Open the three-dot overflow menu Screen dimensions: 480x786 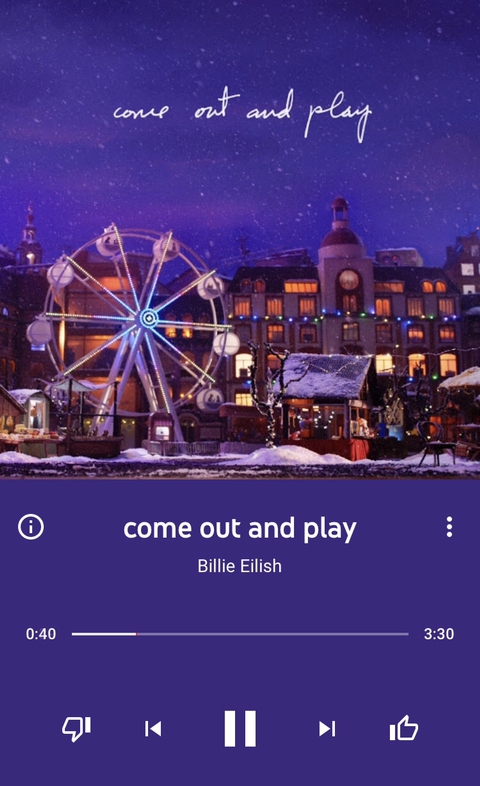point(449,527)
